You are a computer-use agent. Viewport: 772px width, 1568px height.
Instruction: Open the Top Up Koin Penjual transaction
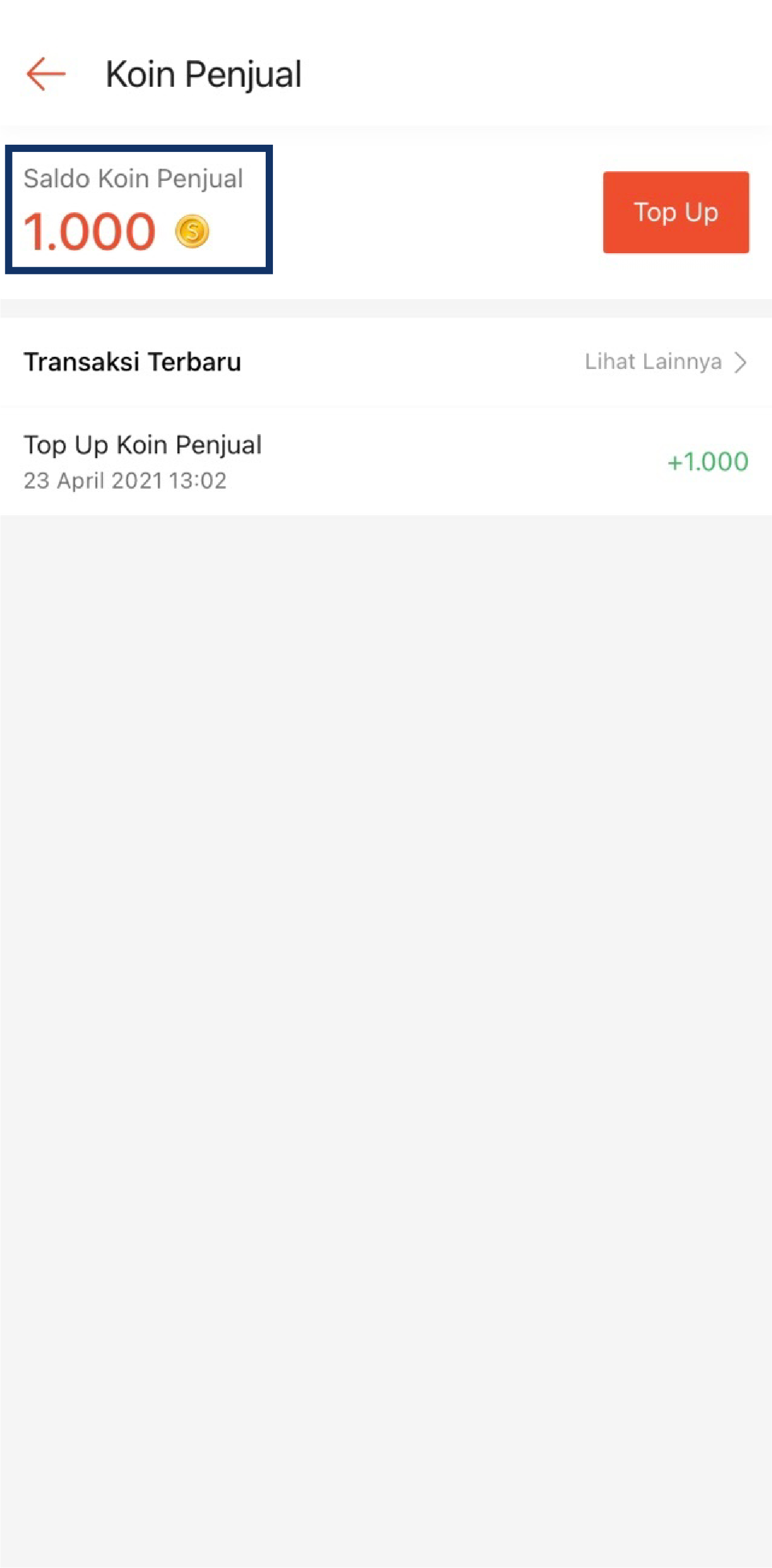(x=386, y=462)
